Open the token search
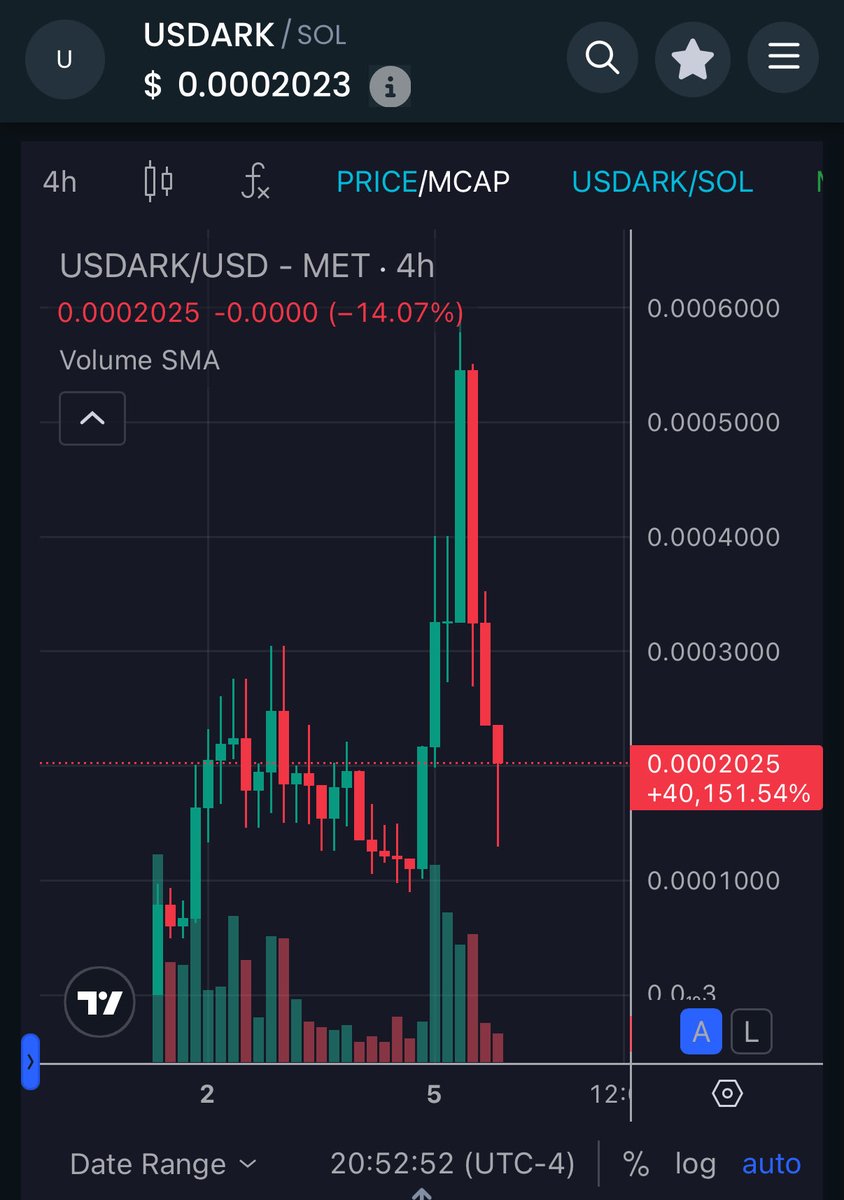Viewport: 844px width, 1200px height. coord(602,59)
